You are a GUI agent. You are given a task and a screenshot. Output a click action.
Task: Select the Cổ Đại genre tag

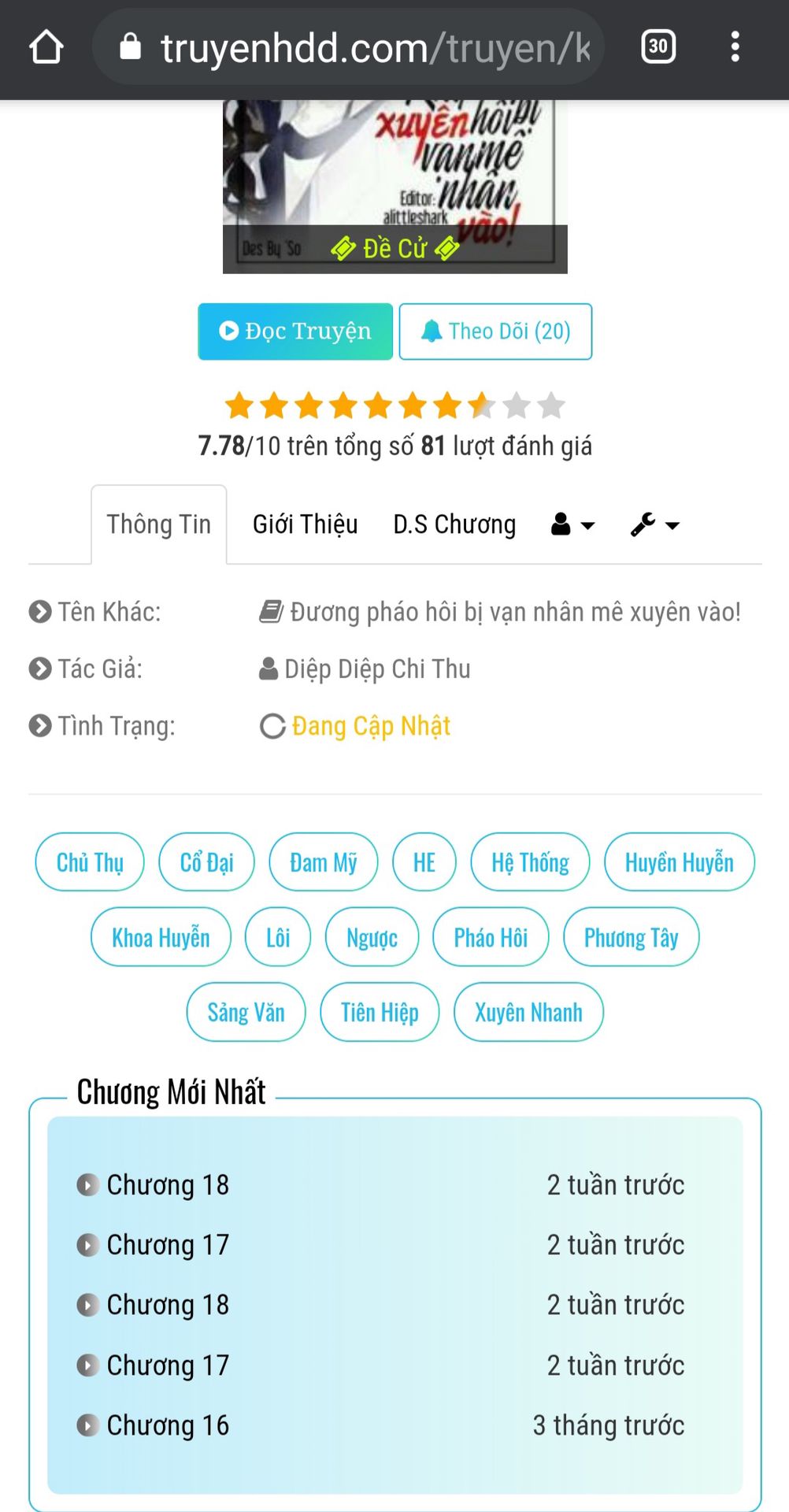(x=206, y=862)
